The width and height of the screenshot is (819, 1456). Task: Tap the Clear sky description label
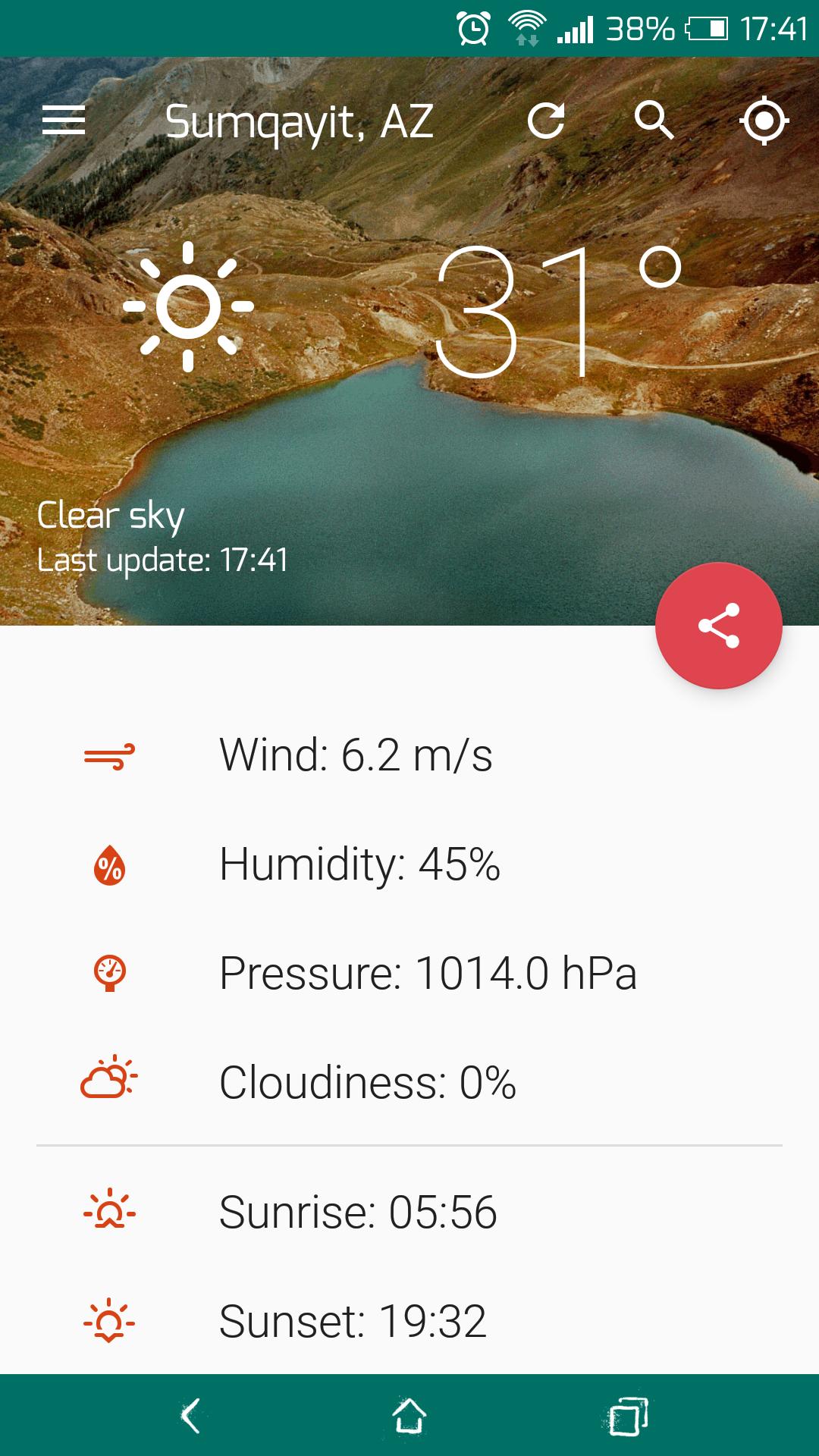[x=111, y=516]
